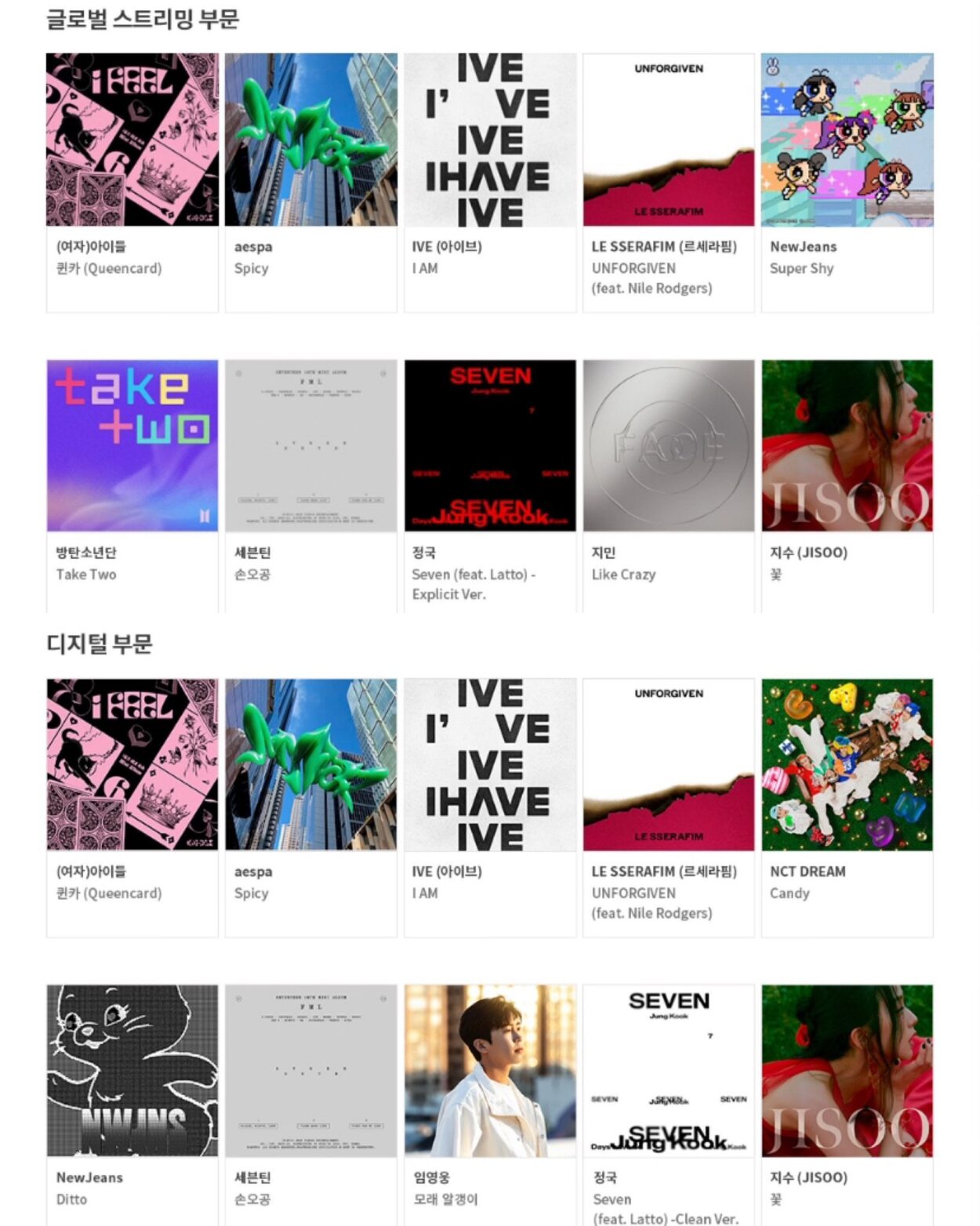The height and width of the screenshot is (1226, 980).
Task: Open NCT DREAM Candy card
Action: [847, 765]
